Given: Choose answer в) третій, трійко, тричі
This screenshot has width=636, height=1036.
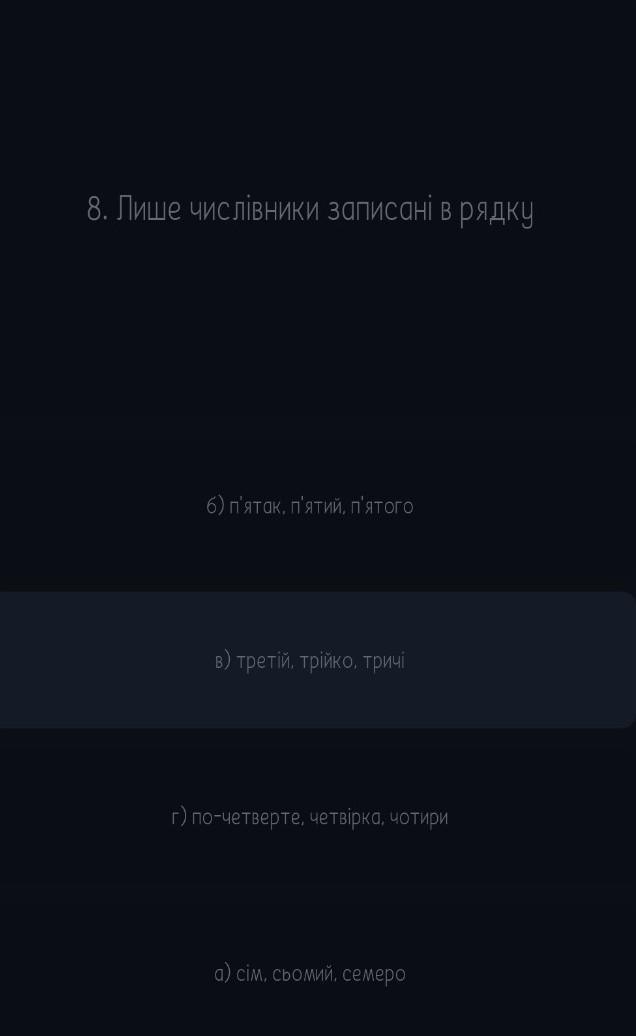Looking at the screenshot, I should [x=310, y=661].
